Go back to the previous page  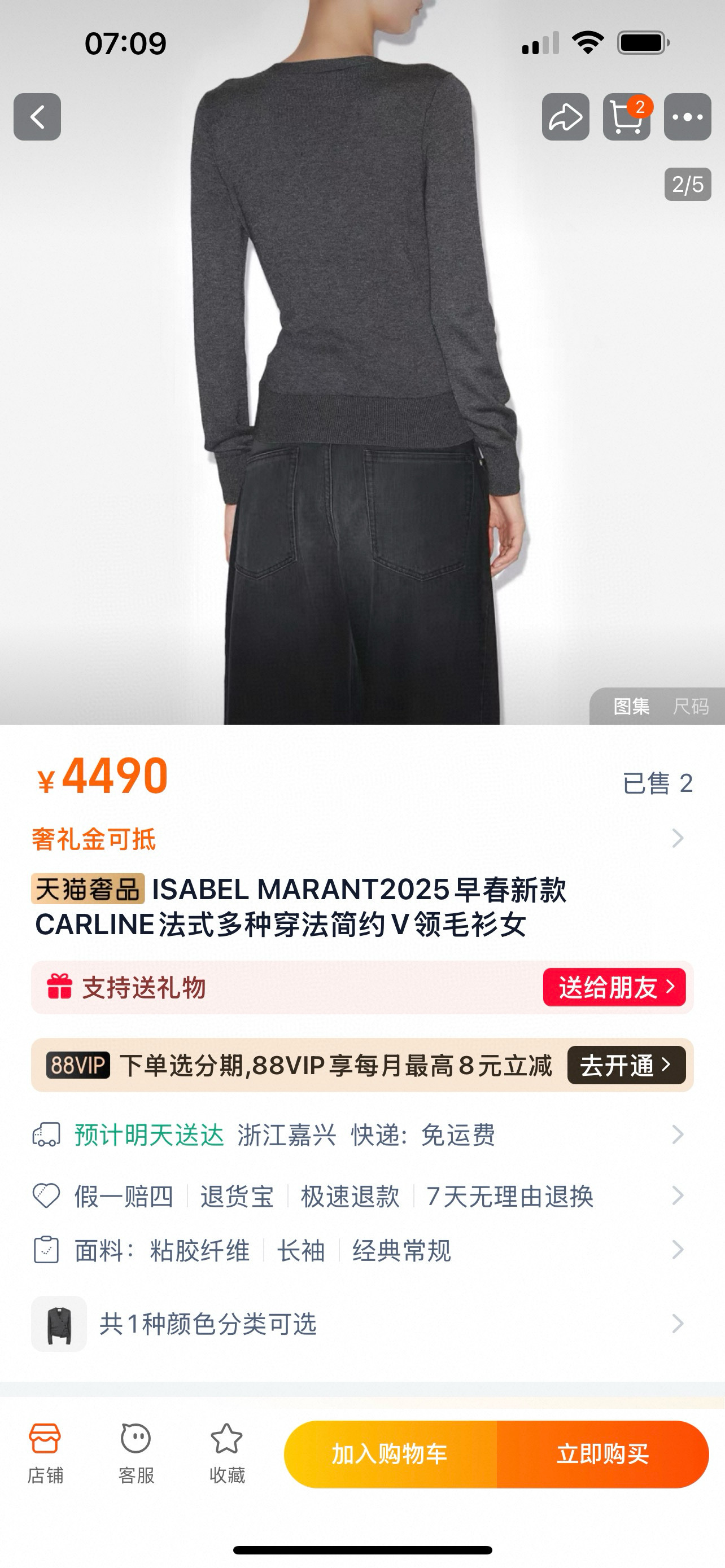pyautogui.click(x=37, y=117)
